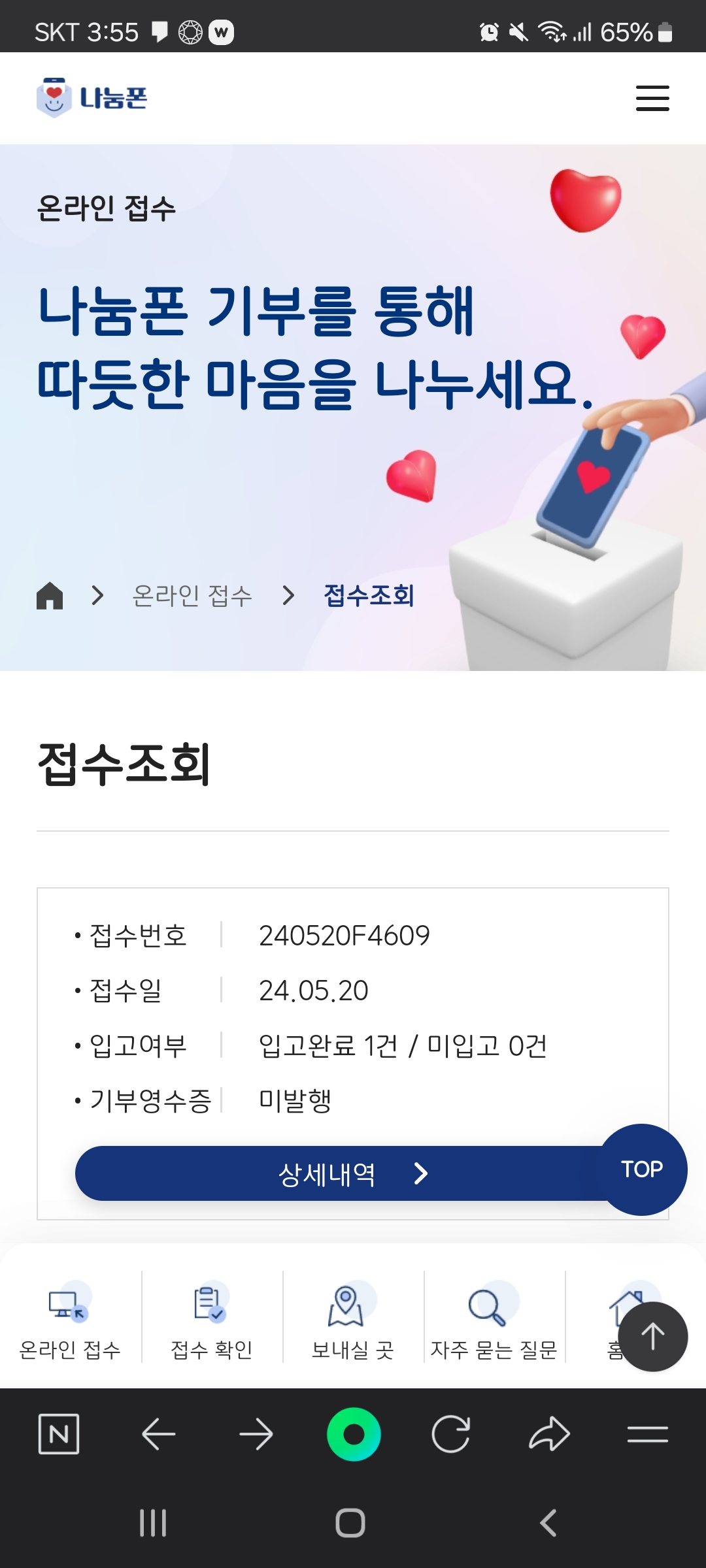Go back to previous page in browser

(x=158, y=1434)
